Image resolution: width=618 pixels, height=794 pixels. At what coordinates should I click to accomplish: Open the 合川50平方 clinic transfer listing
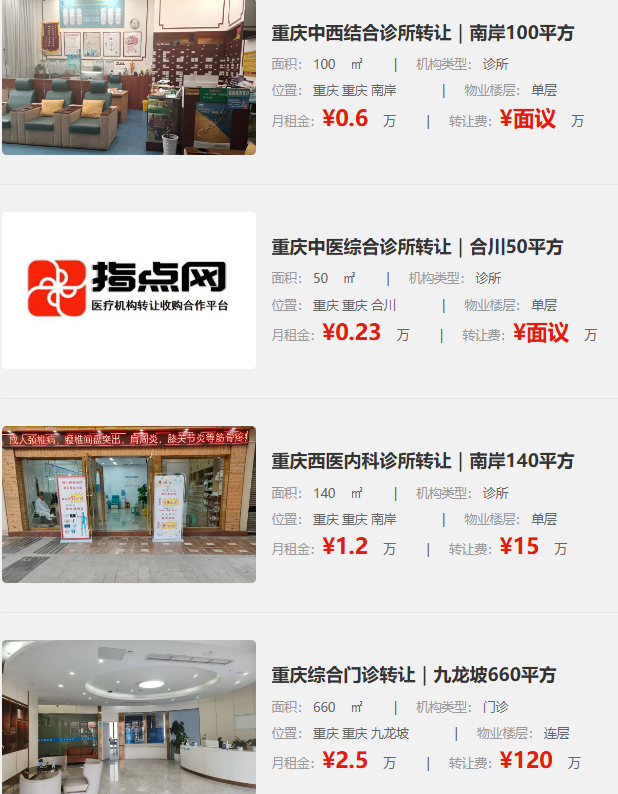pyautogui.click(x=417, y=247)
